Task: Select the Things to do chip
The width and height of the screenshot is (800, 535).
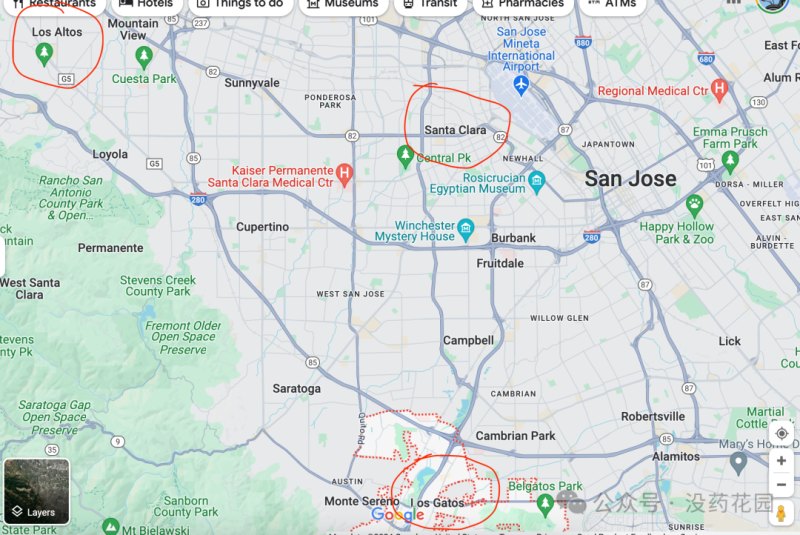Action: click(239, 4)
